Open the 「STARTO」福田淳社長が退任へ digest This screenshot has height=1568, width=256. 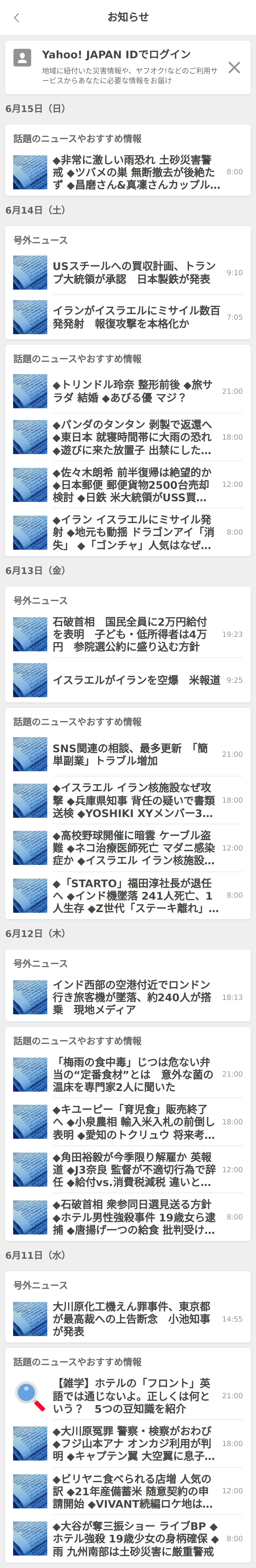coord(134,895)
